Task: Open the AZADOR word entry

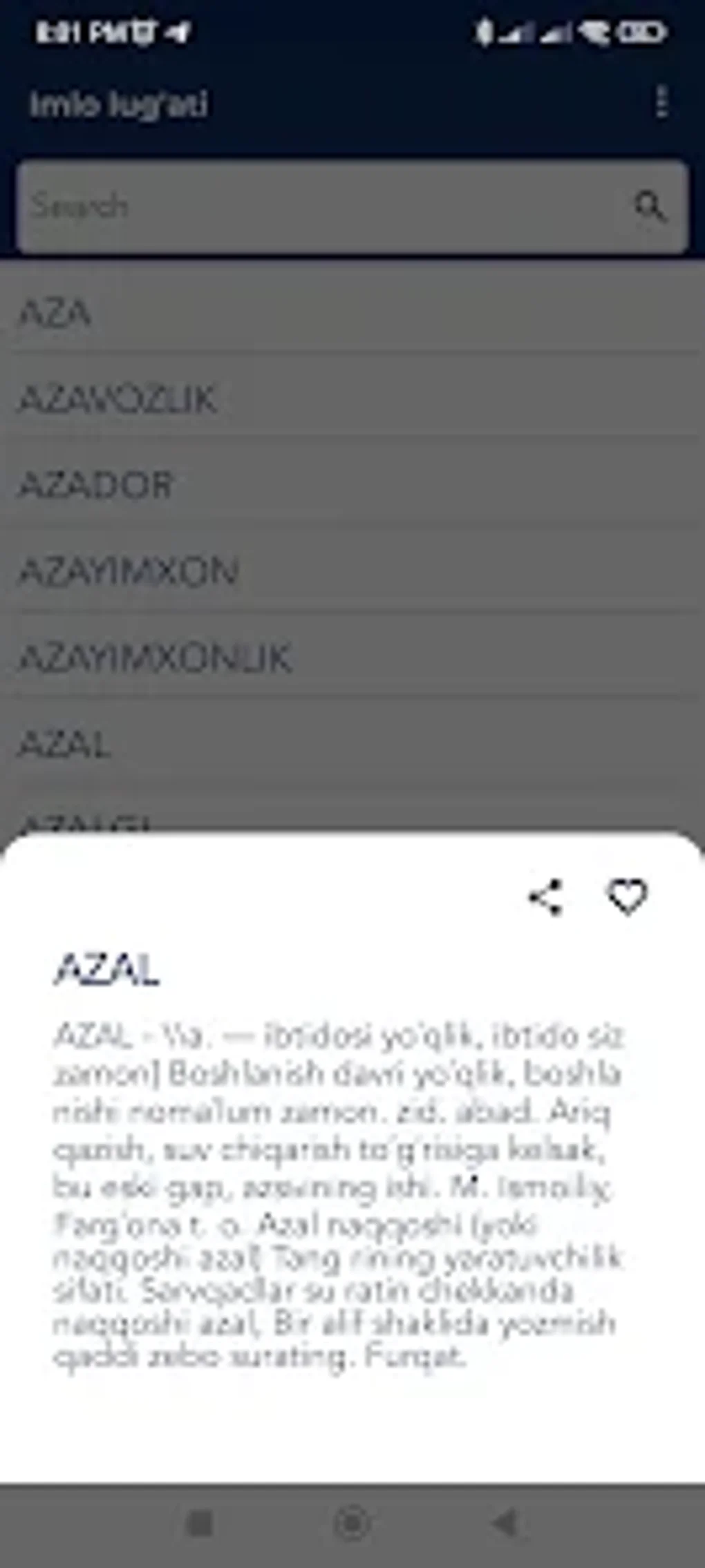Action: point(352,485)
